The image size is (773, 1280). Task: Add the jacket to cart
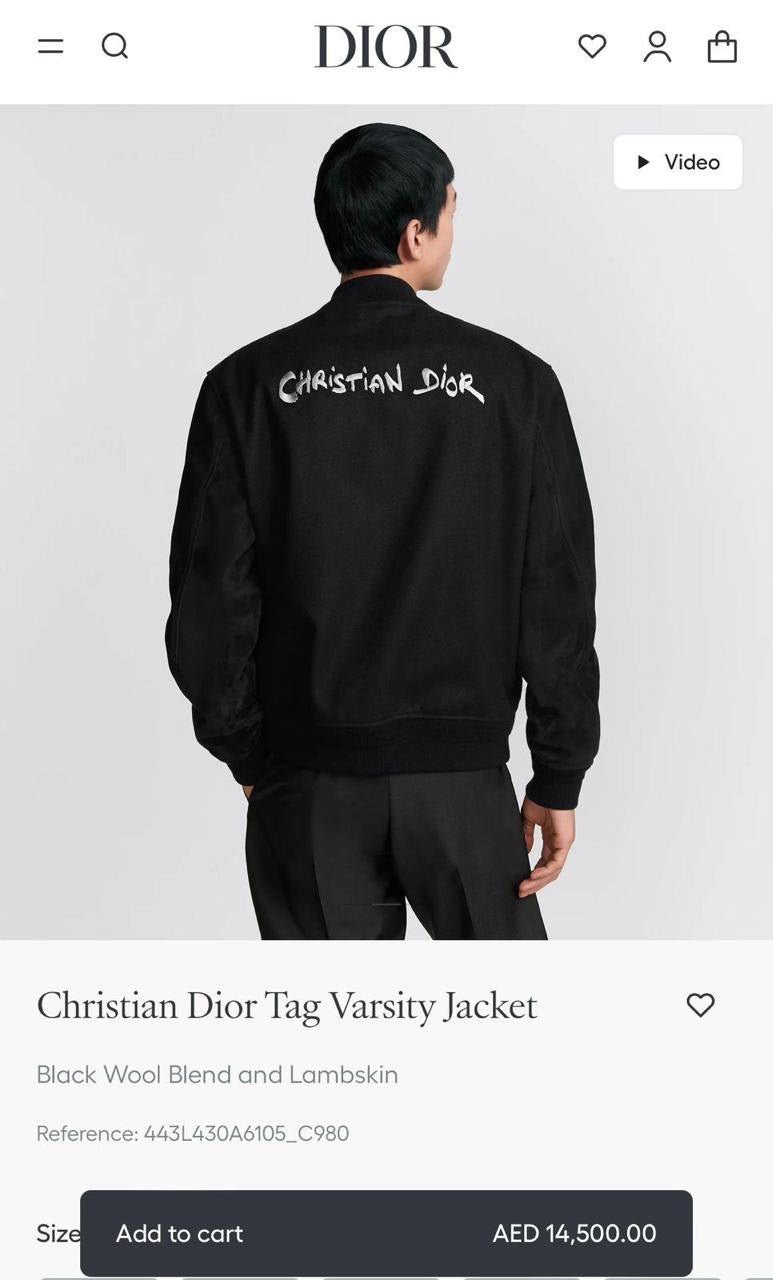[386, 1233]
